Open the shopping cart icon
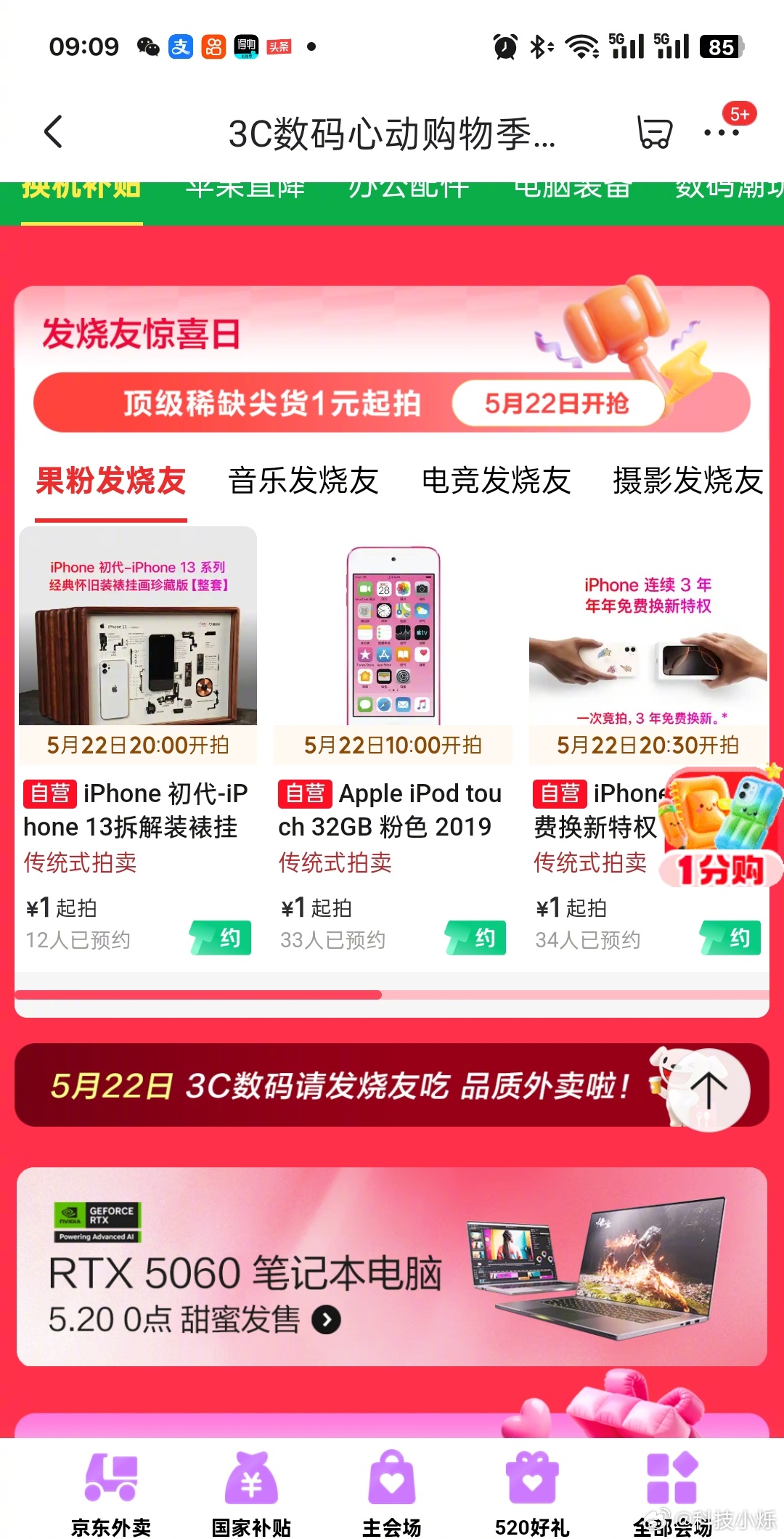 coord(654,132)
